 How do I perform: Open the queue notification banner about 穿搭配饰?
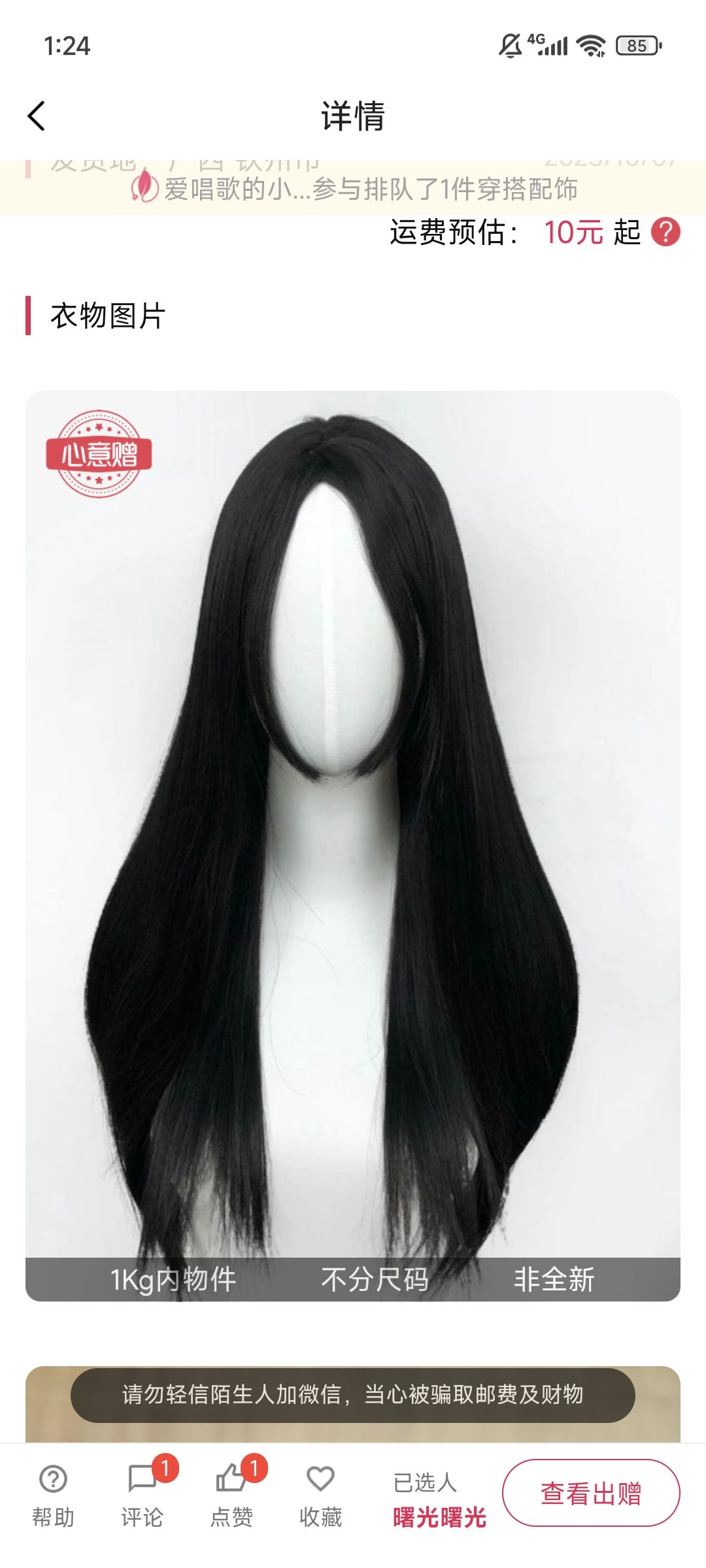[353, 189]
